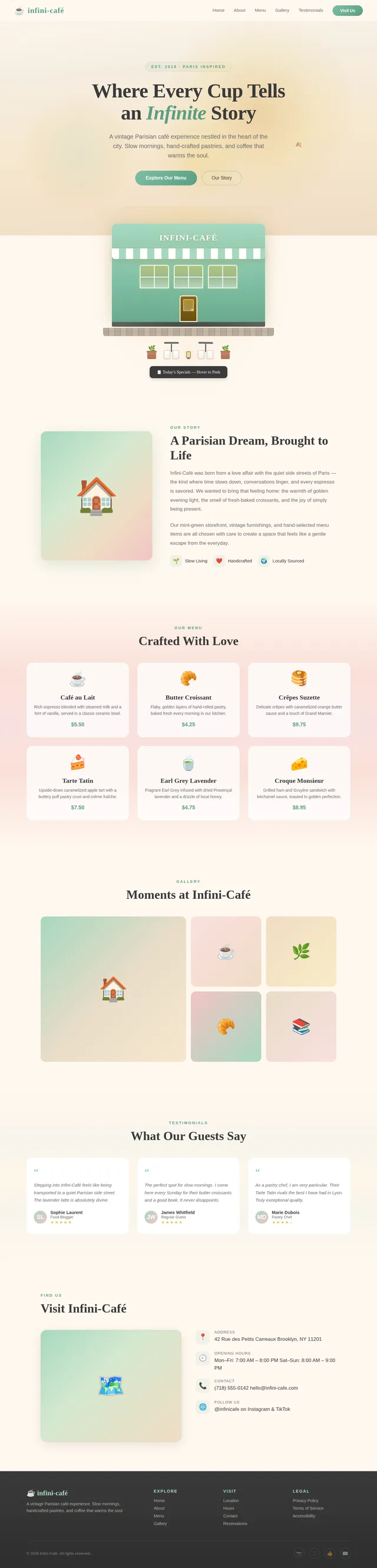Tap the Visit Us button
Image resolution: width=377 pixels, height=1568 pixels.
347,11
